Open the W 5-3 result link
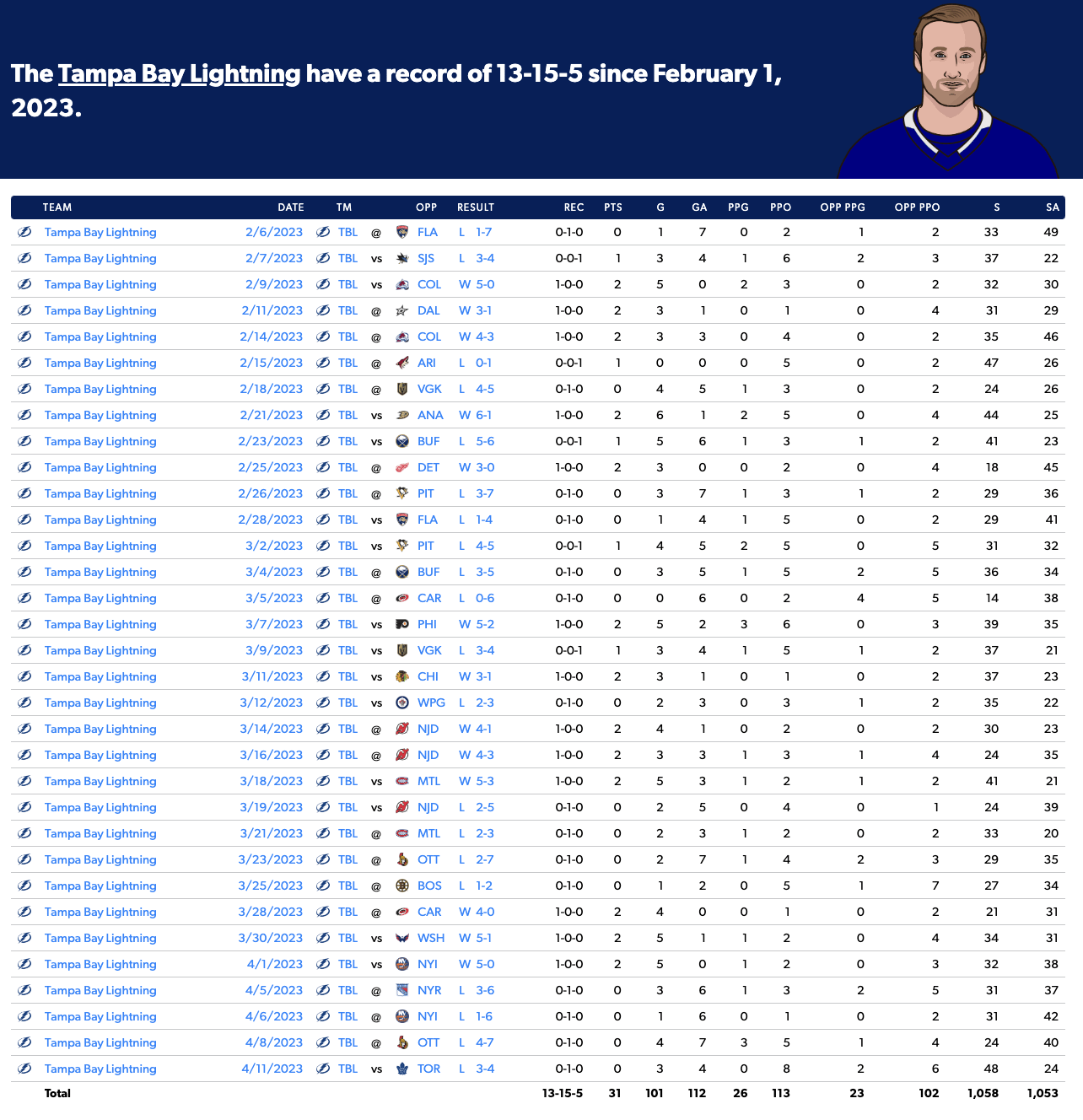The width and height of the screenshot is (1083, 1120). click(x=477, y=781)
